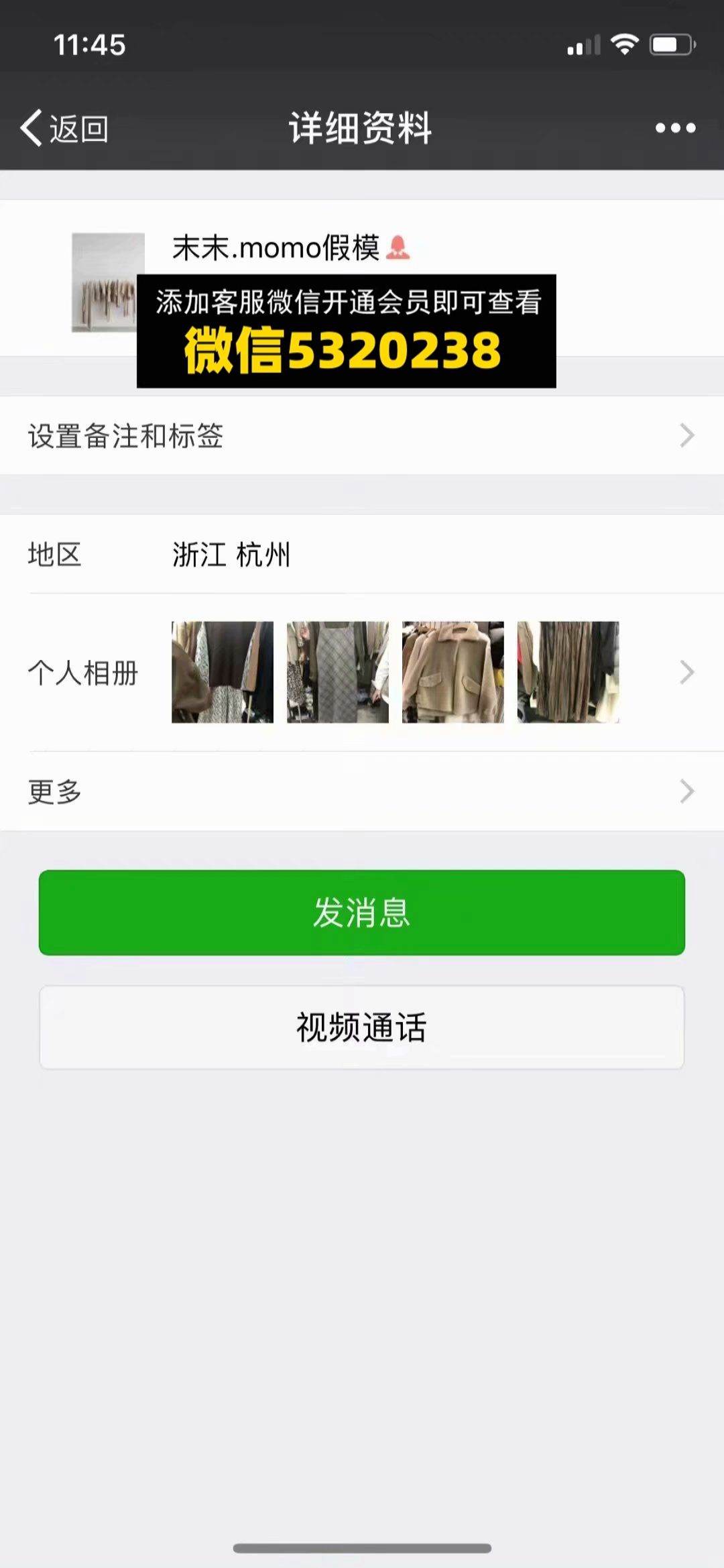Expand the 更多 row

pos(362,791)
